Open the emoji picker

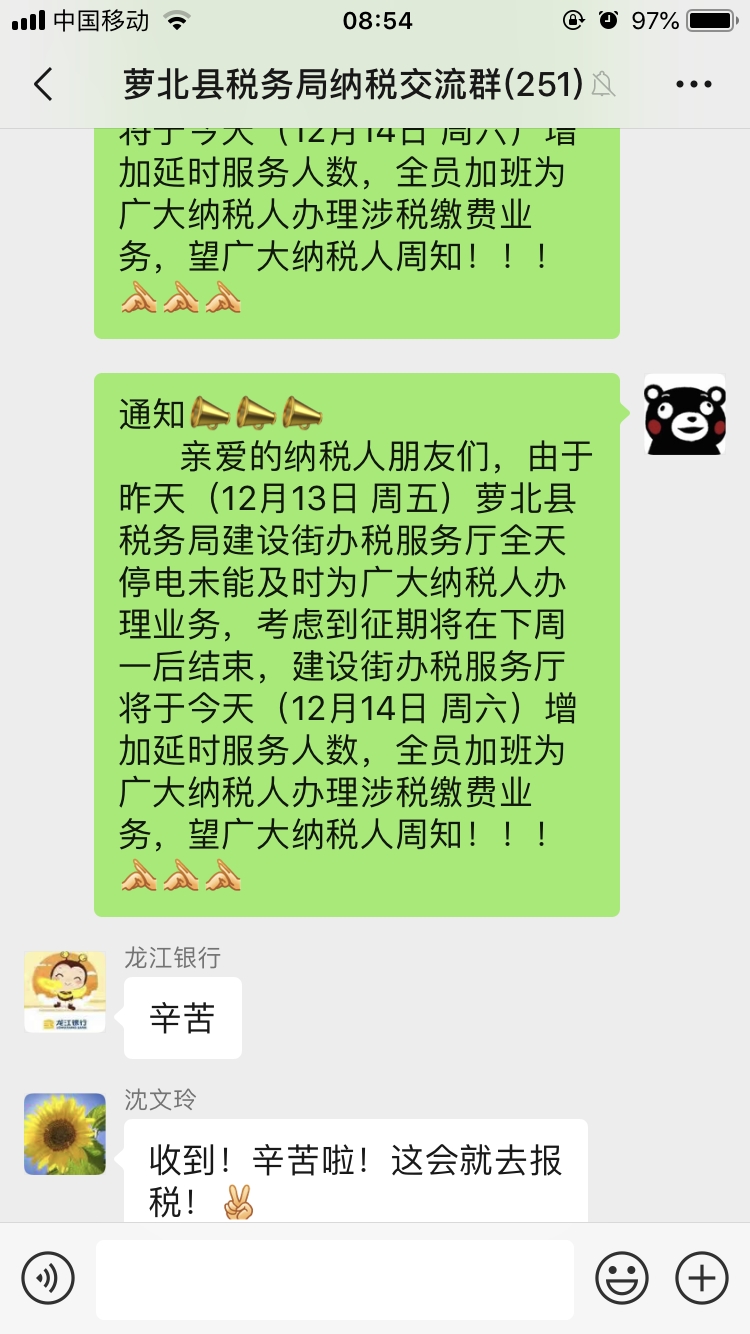(622, 1278)
